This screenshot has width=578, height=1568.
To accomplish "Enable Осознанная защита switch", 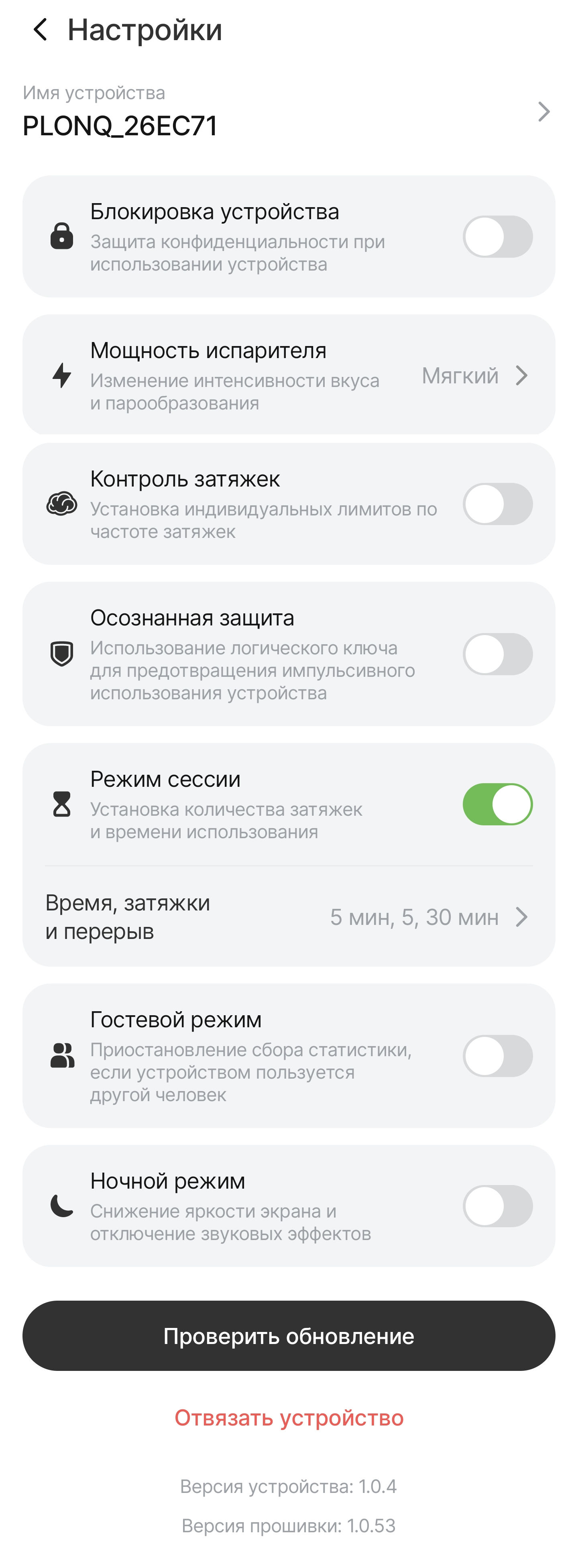I will [x=497, y=654].
